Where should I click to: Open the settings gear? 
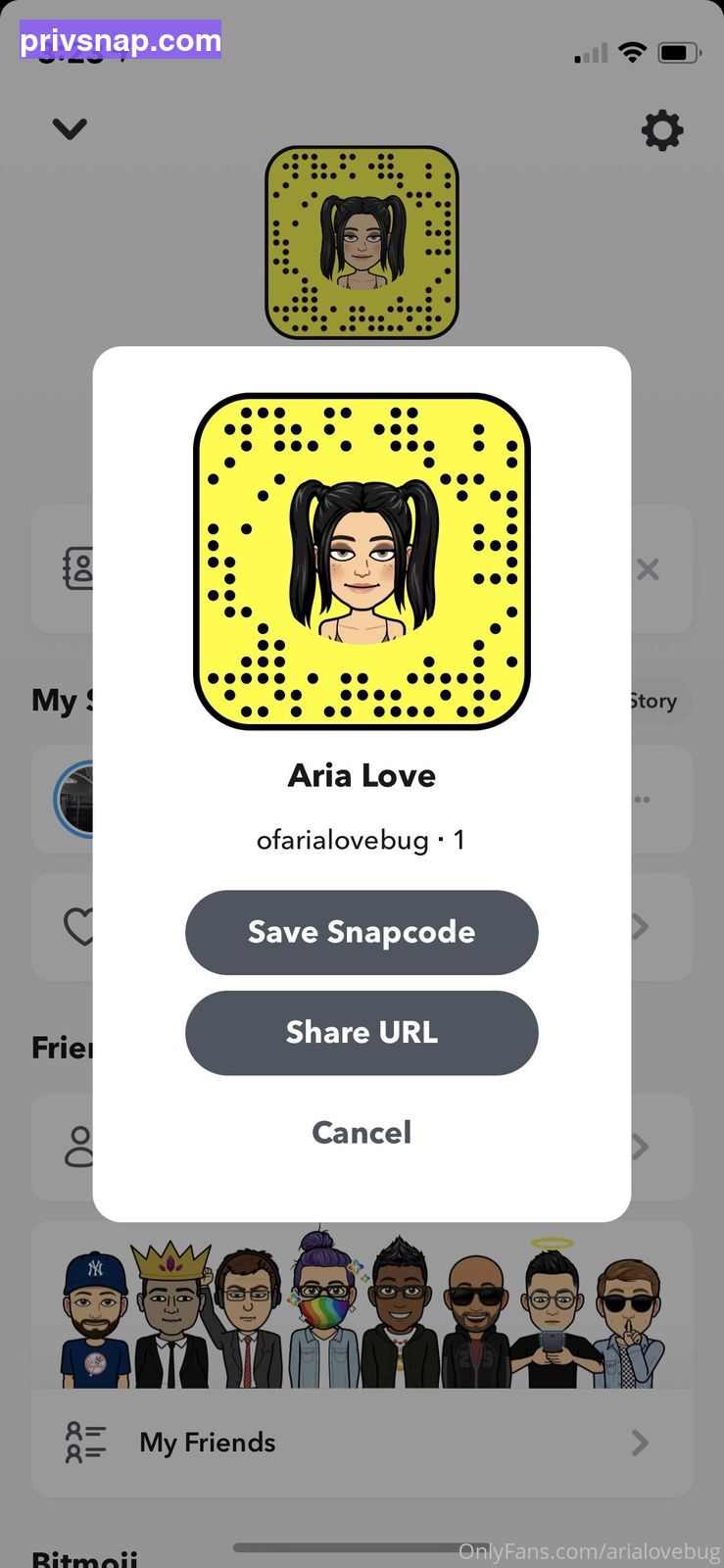click(x=661, y=130)
